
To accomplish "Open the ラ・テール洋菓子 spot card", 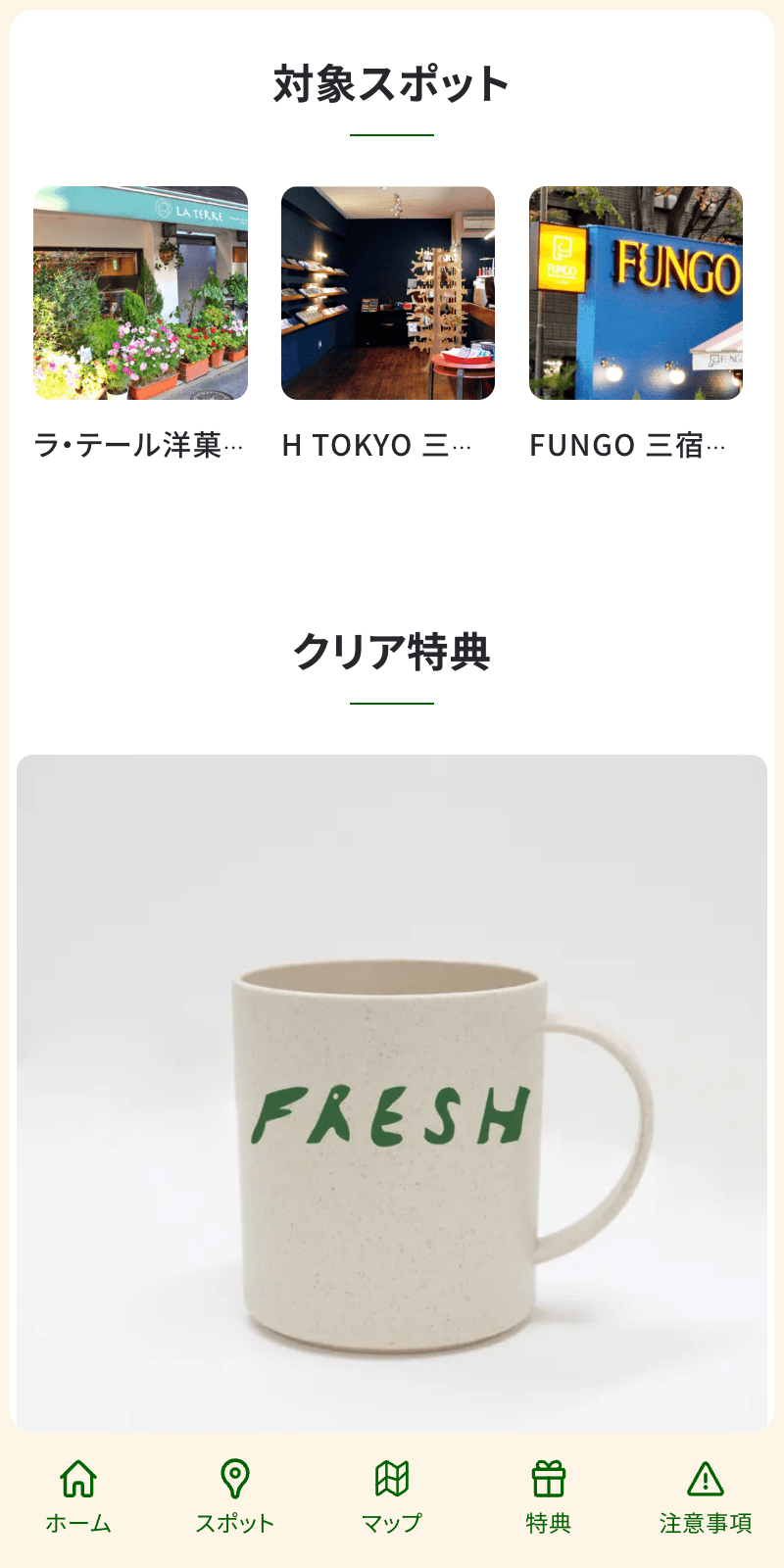I will 140,323.
